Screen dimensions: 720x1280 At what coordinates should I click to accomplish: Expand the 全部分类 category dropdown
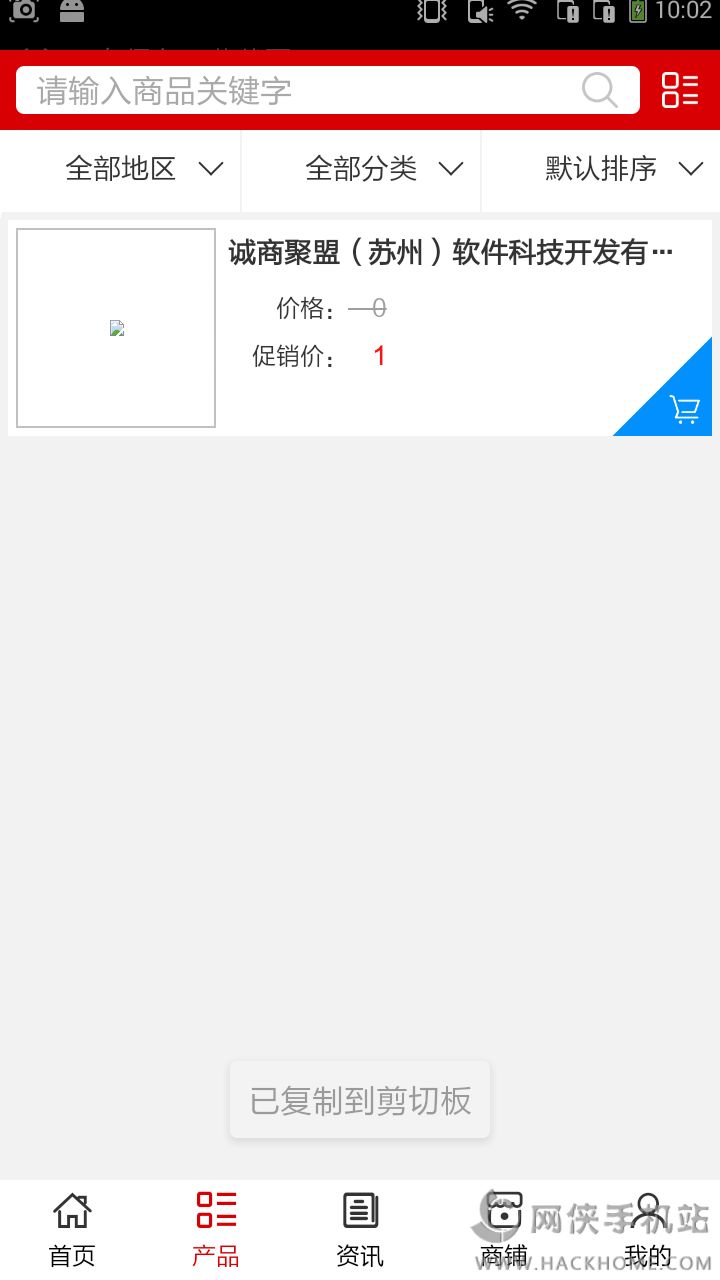[x=383, y=169]
